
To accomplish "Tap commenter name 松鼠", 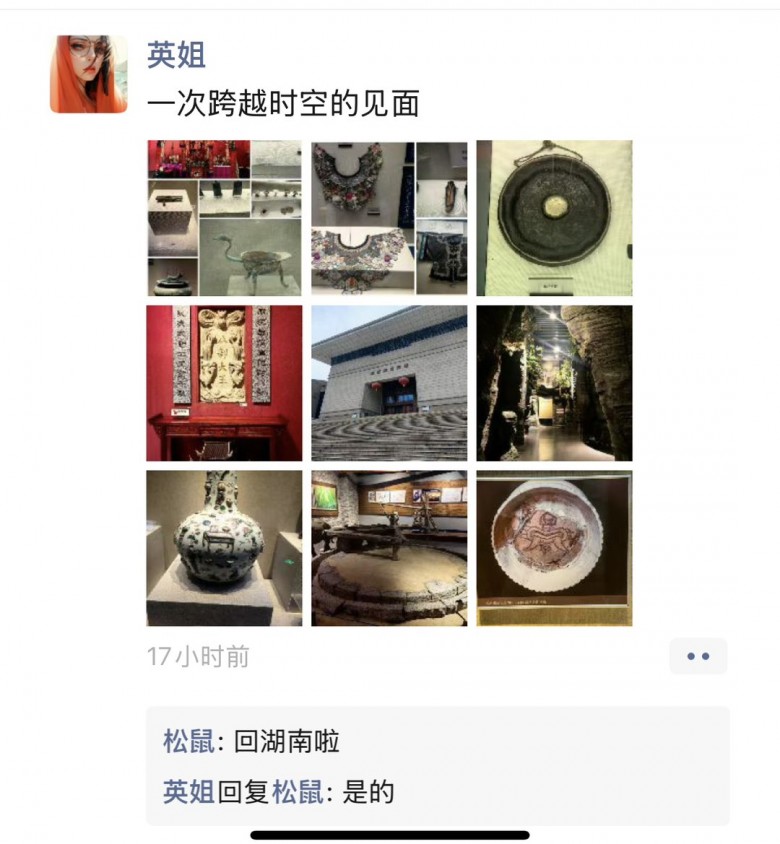I will (188, 741).
